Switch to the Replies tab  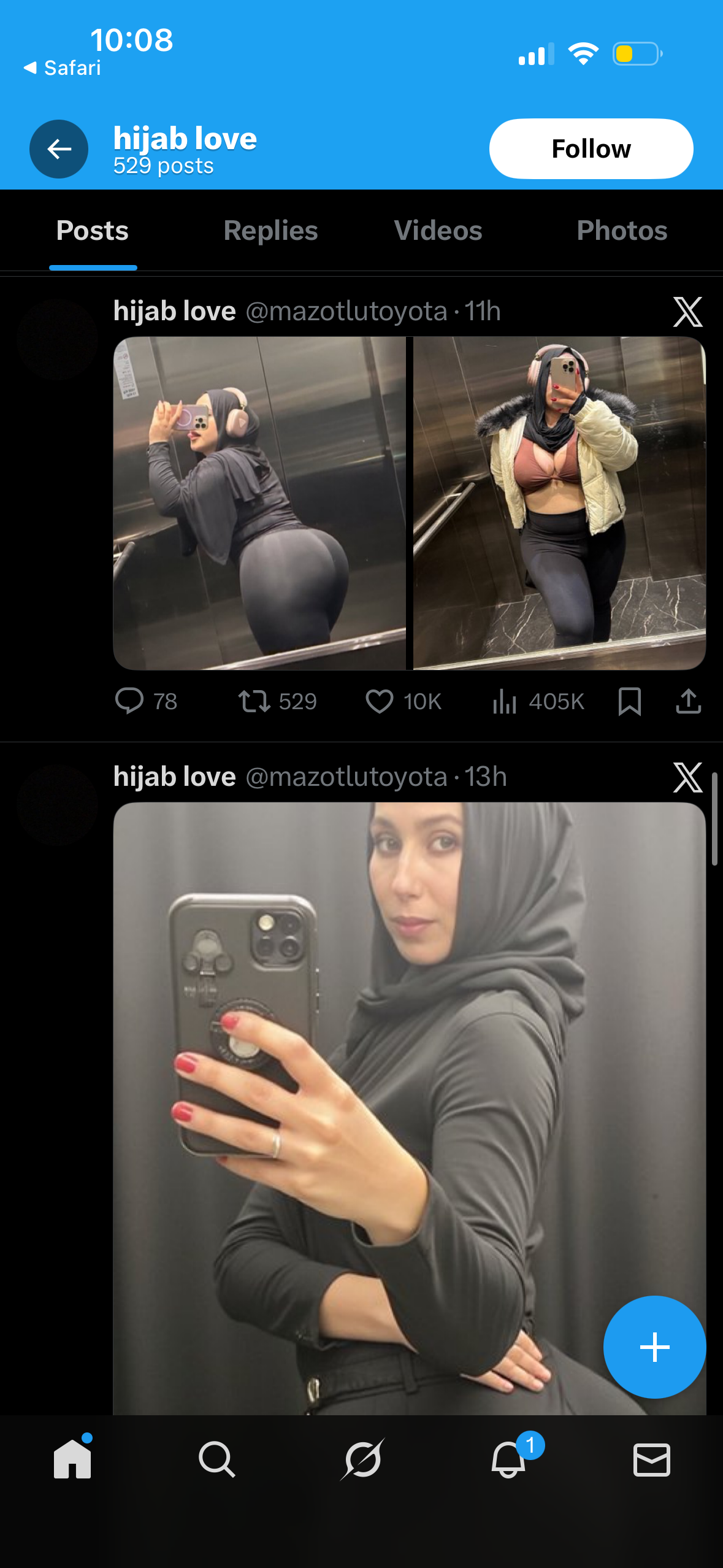(270, 231)
